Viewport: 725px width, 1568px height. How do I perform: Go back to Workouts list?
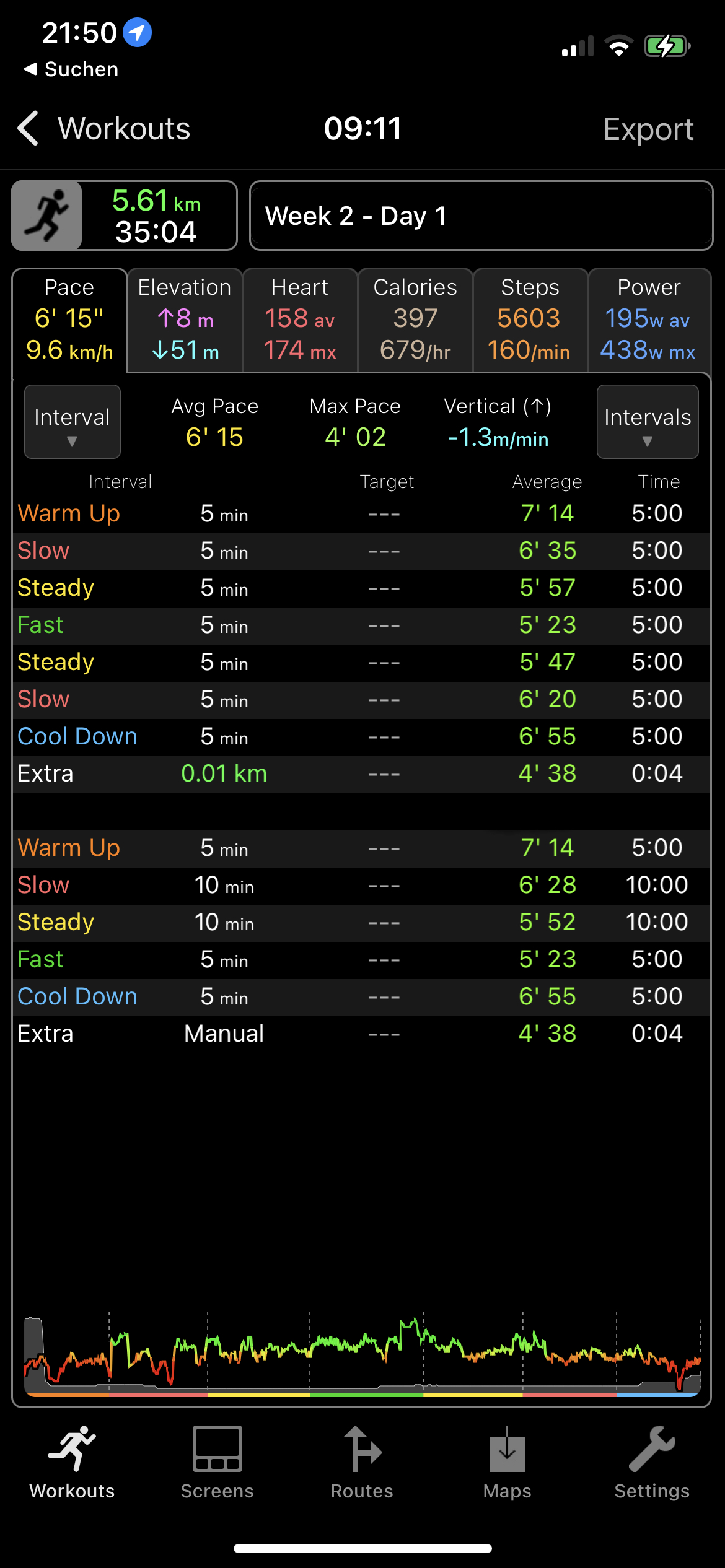[x=102, y=129]
